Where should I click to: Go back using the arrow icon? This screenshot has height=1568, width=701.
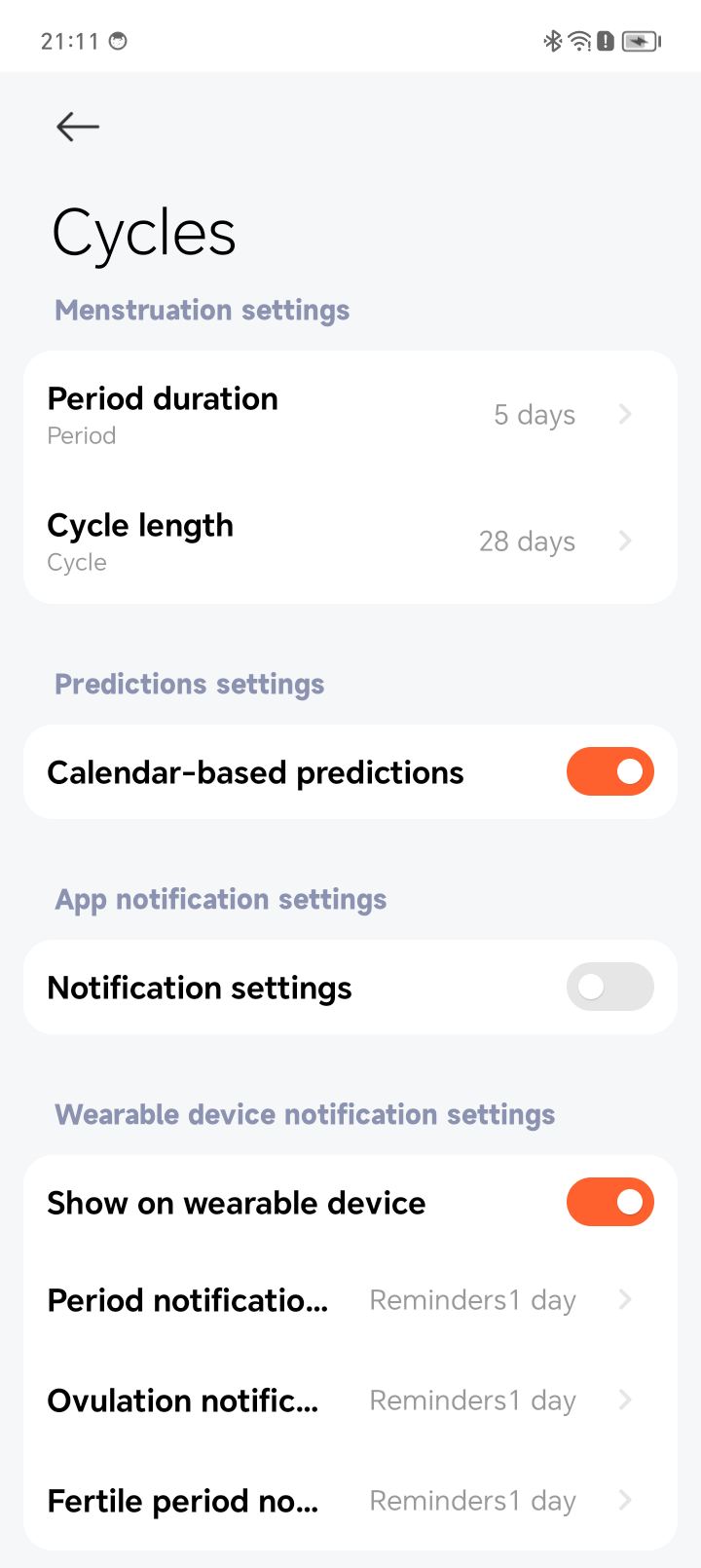tap(78, 127)
